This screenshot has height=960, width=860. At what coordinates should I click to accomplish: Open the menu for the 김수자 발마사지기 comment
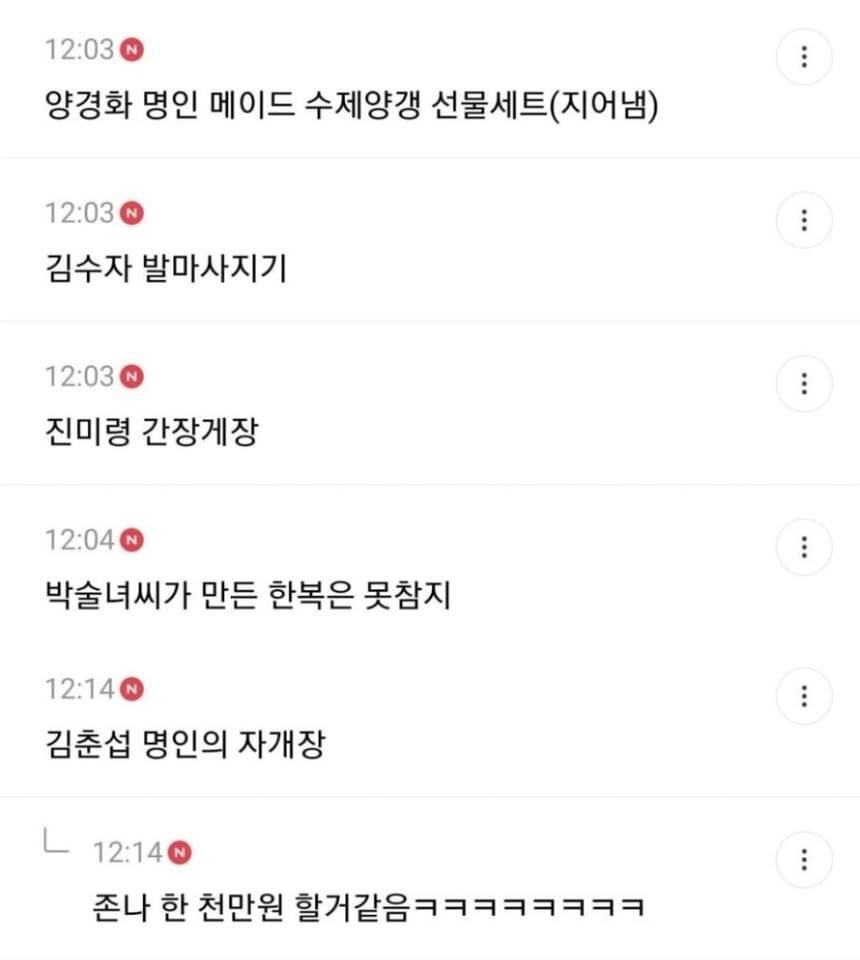click(804, 220)
